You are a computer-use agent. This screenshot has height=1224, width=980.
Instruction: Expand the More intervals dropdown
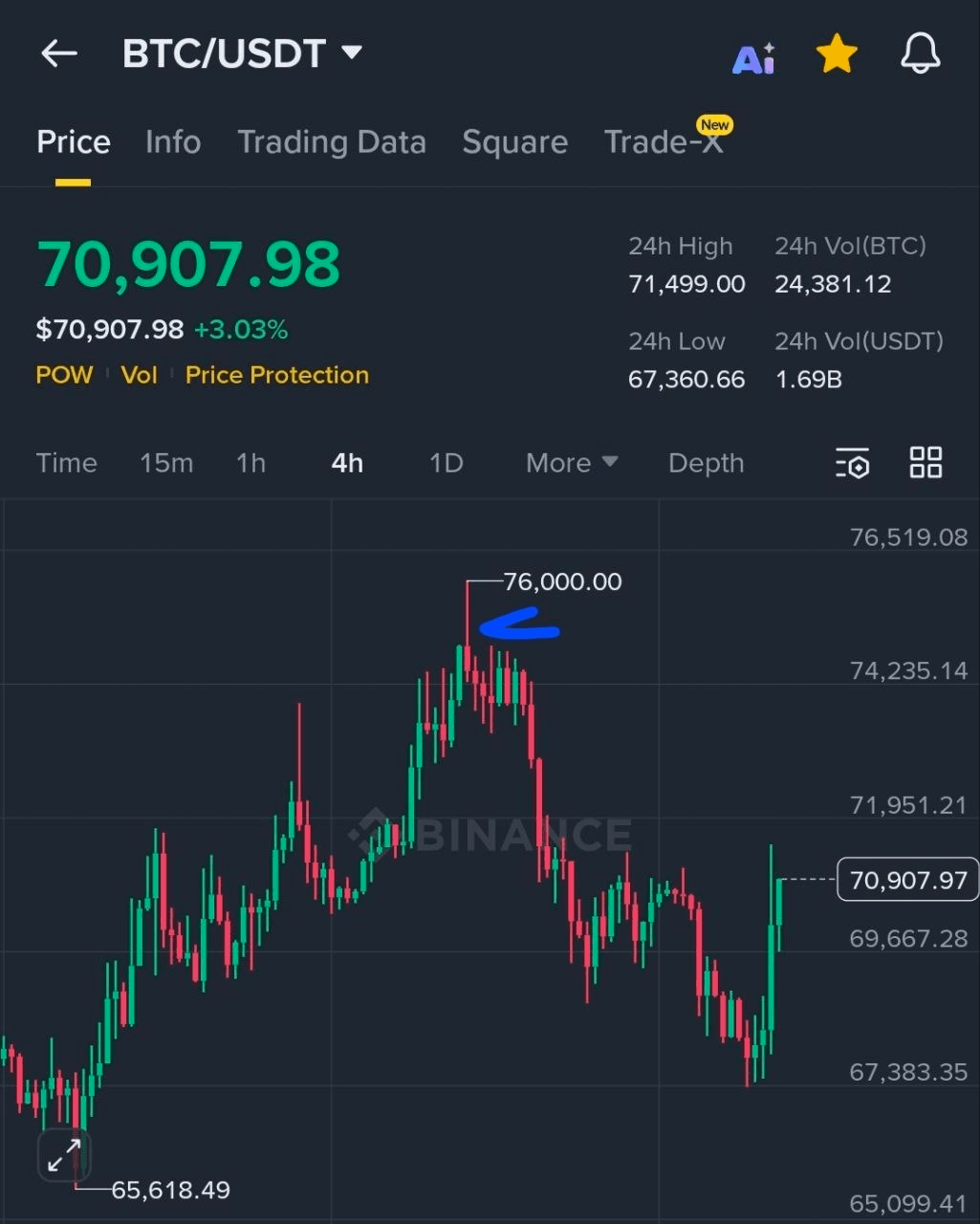(571, 463)
